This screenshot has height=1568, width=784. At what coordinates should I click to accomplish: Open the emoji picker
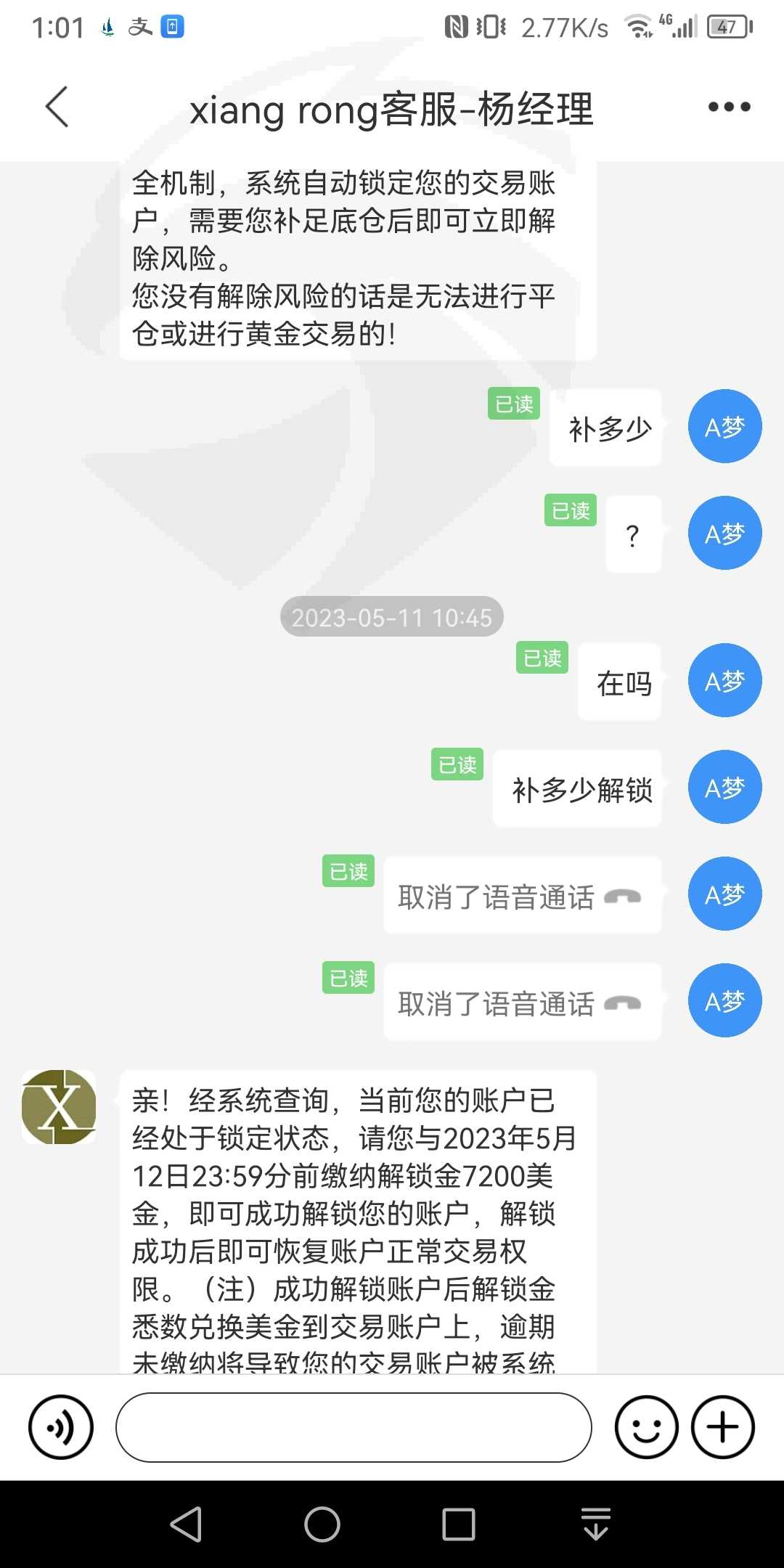click(x=646, y=1427)
